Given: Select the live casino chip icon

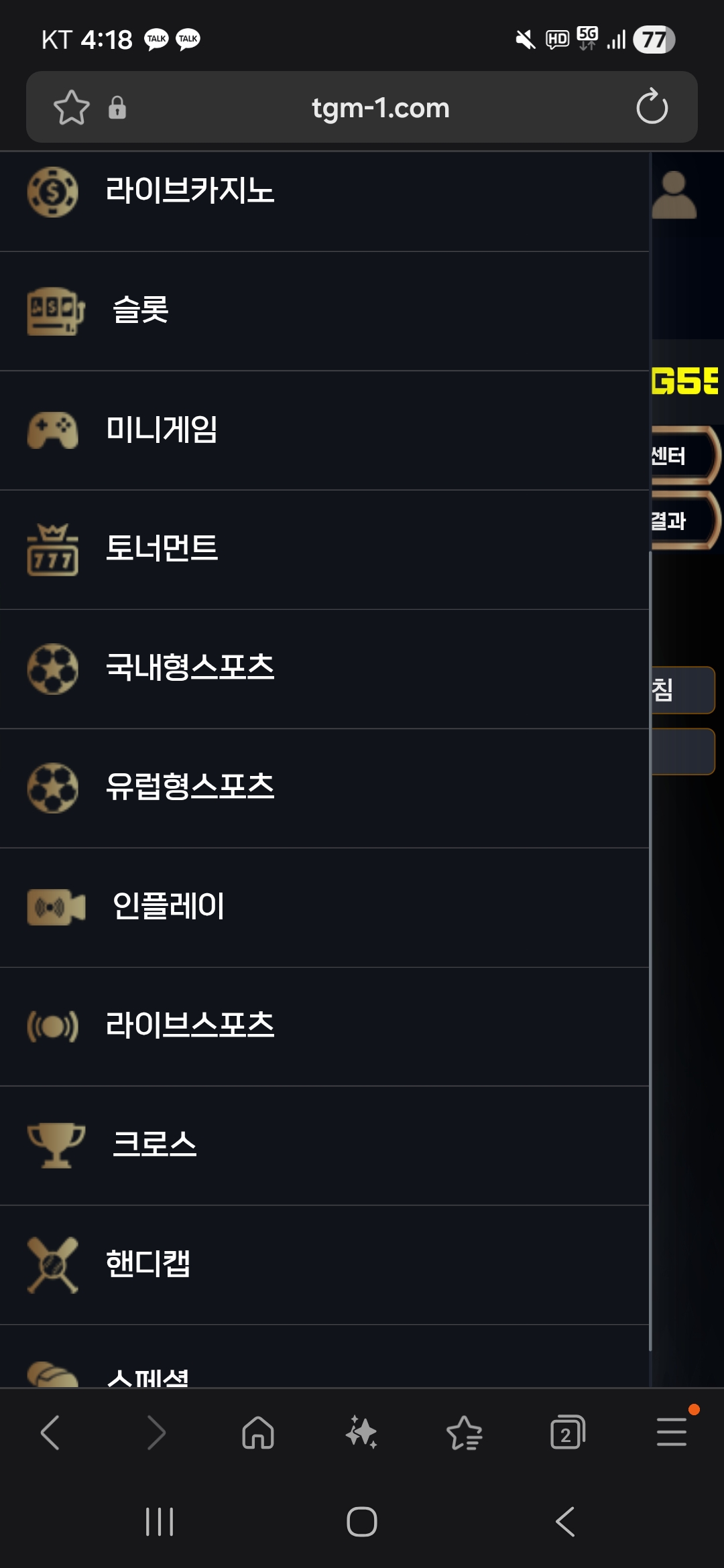Looking at the screenshot, I should (x=53, y=194).
